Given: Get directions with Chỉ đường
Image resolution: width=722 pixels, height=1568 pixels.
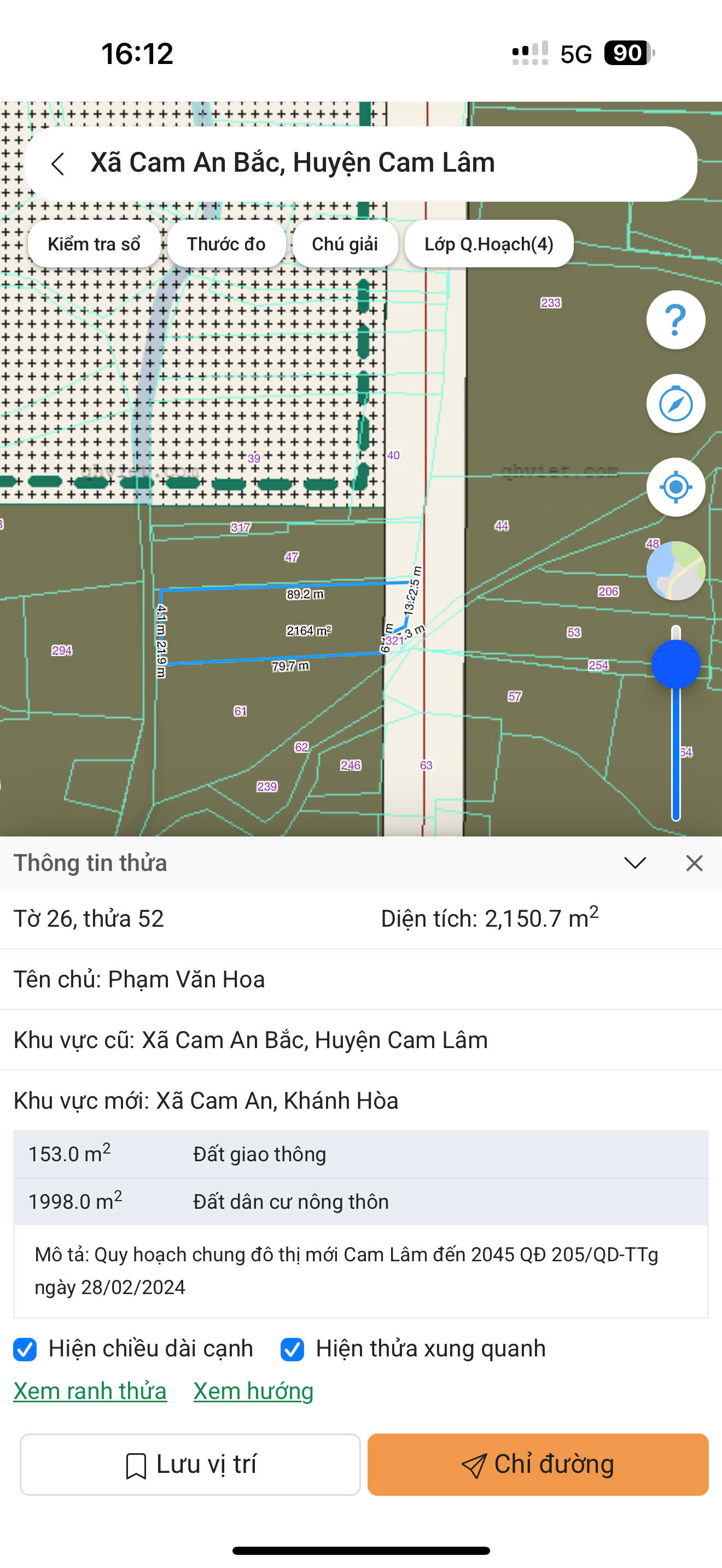Looking at the screenshot, I should [538, 1465].
